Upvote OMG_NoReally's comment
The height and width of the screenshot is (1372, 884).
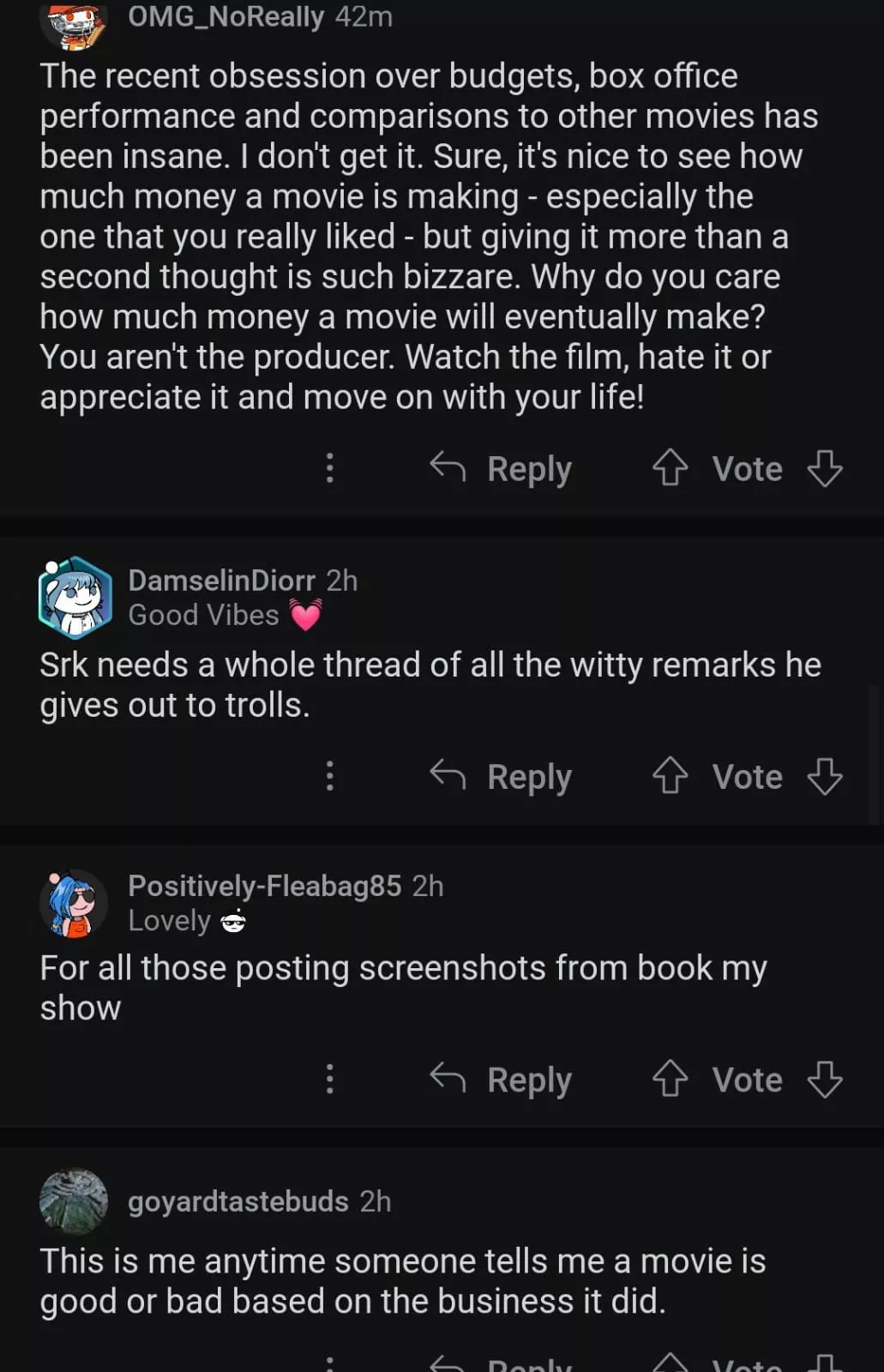(670, 468)
